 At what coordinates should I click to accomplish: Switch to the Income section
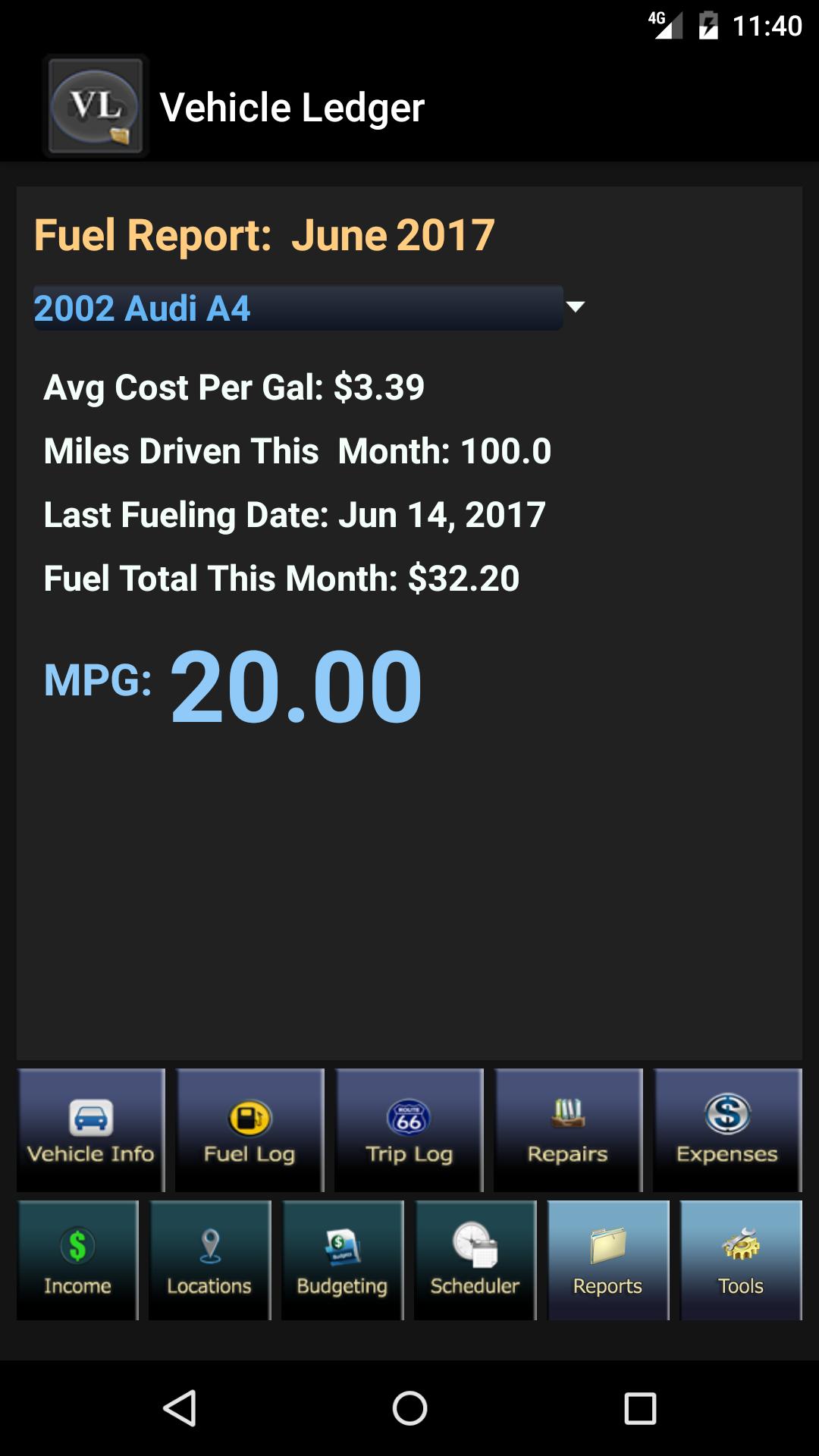click(x=77, y=1260)
